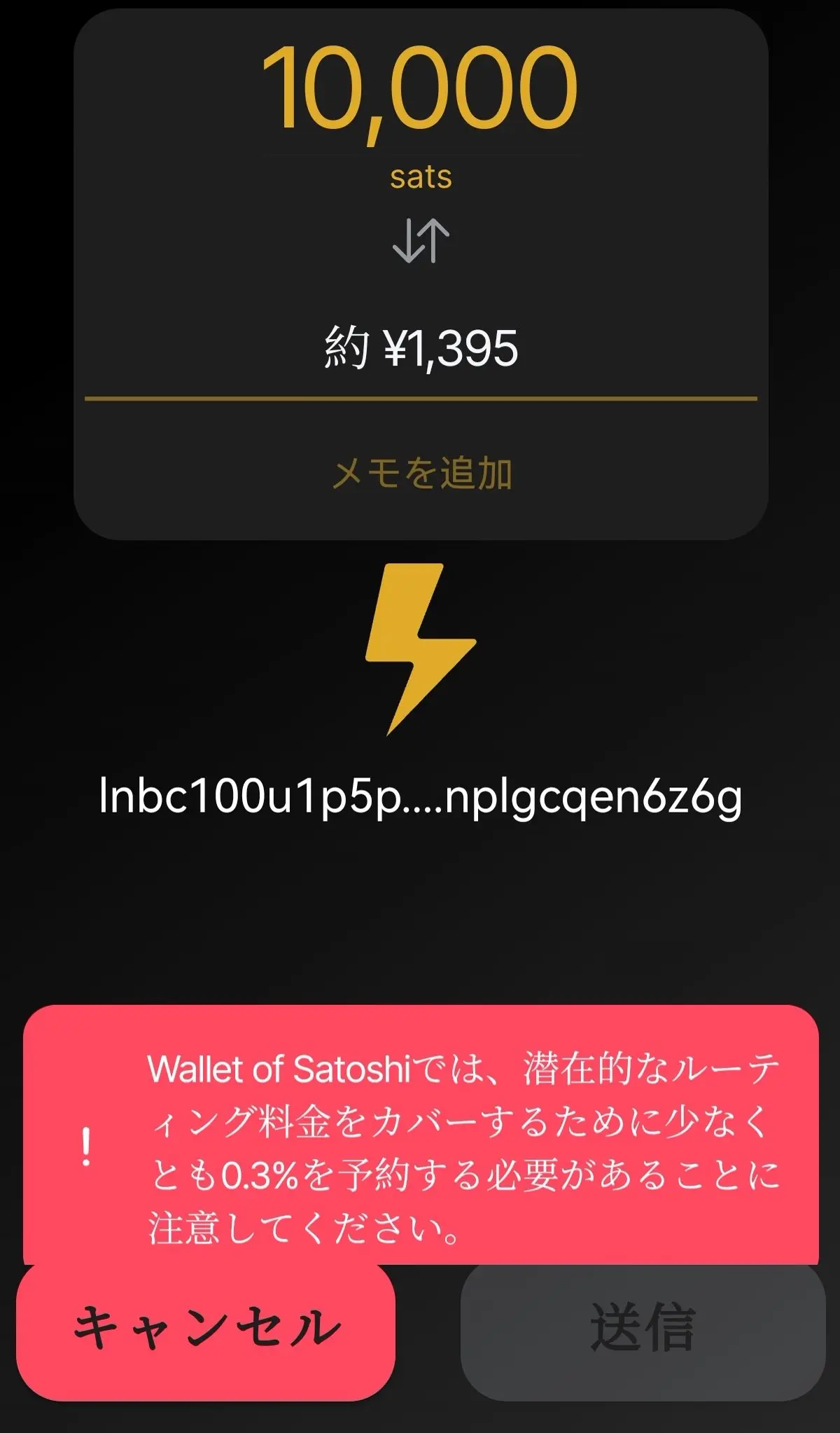840x1433 pixels.
Task: Swap the sats and yen currency display
Action: [421, 240]
